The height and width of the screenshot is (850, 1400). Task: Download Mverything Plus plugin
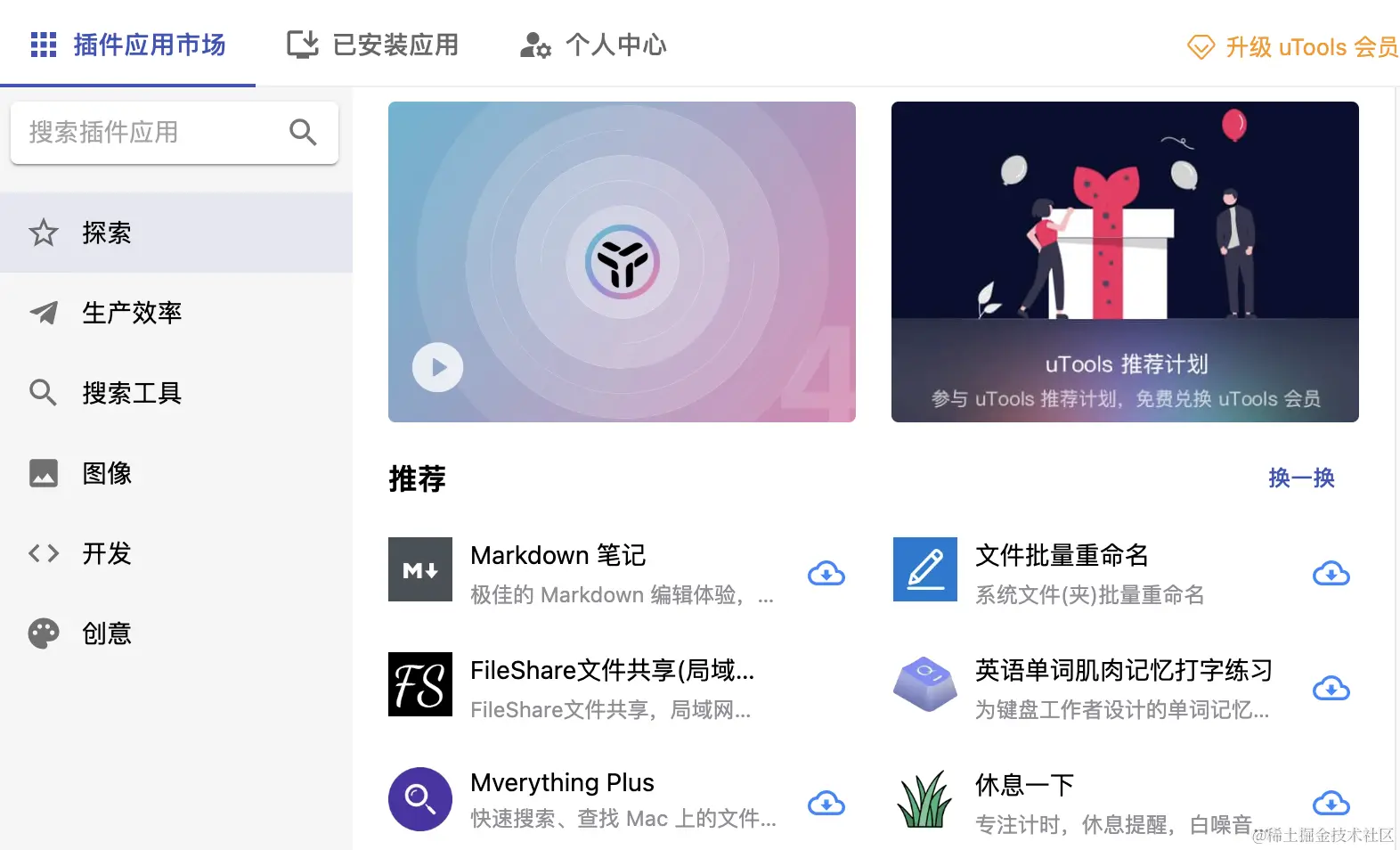826,804
